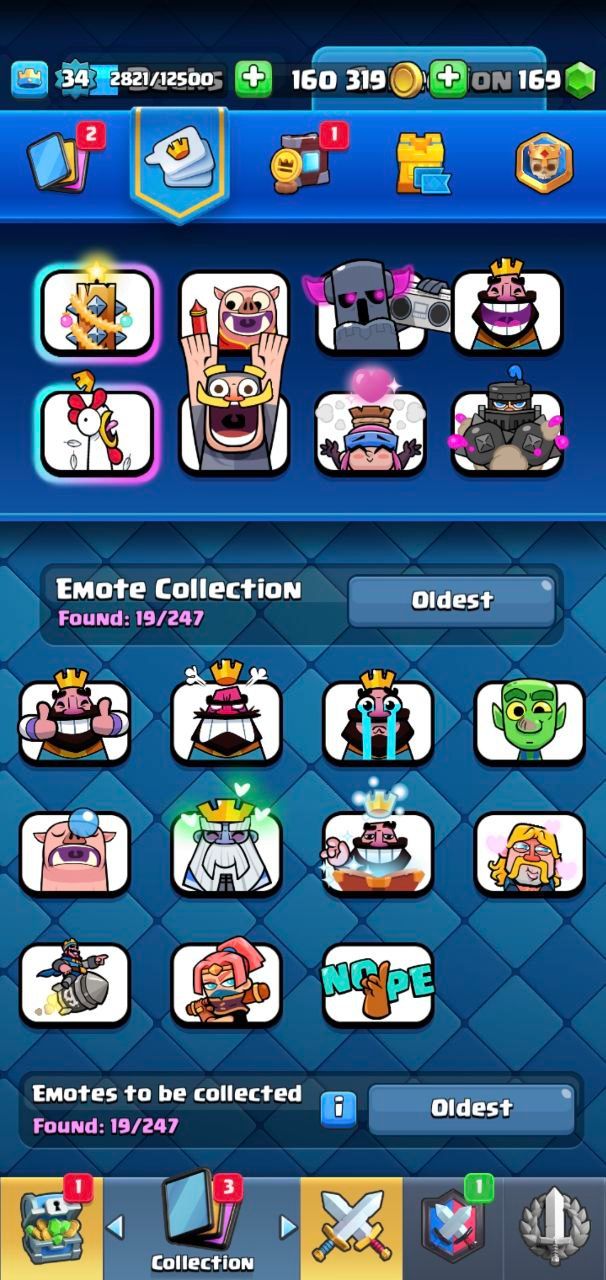Open info about emotes to be collected
This screenshot has width=606, height=1280.
point(338,1108)
